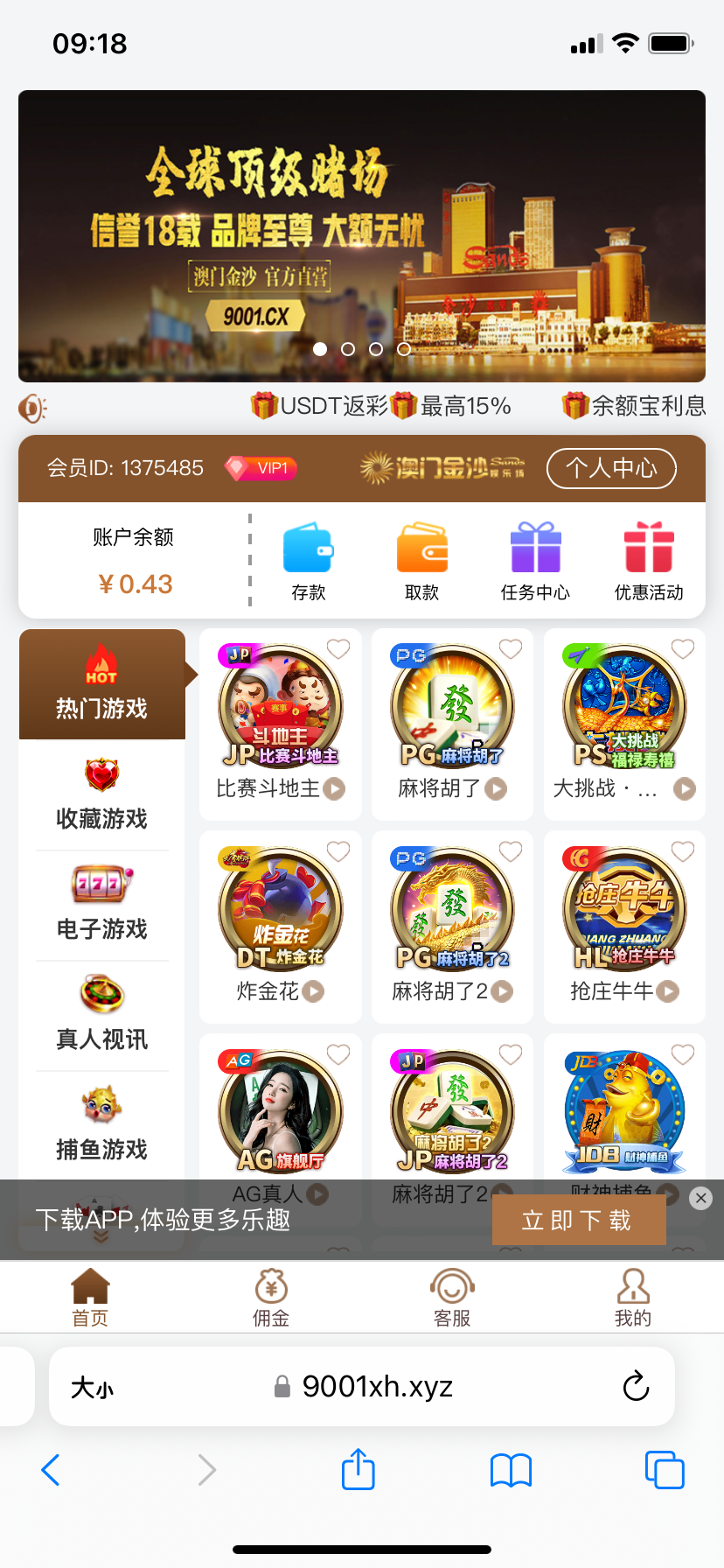Choose 捕鱼游戏 category
This screenshot has height=1568, width=724.
click(102, 1125)
